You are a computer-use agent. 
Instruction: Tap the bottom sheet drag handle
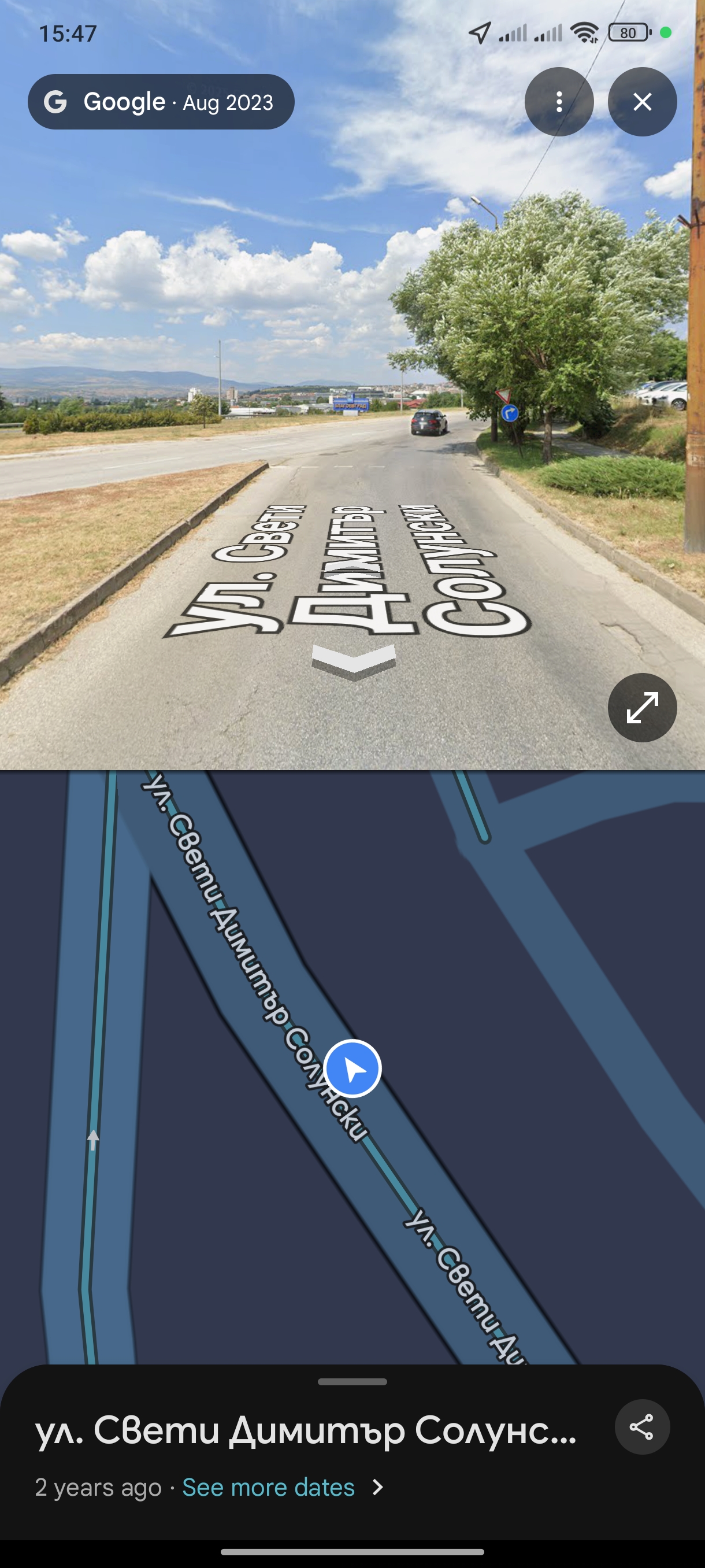click(352, 1382)
